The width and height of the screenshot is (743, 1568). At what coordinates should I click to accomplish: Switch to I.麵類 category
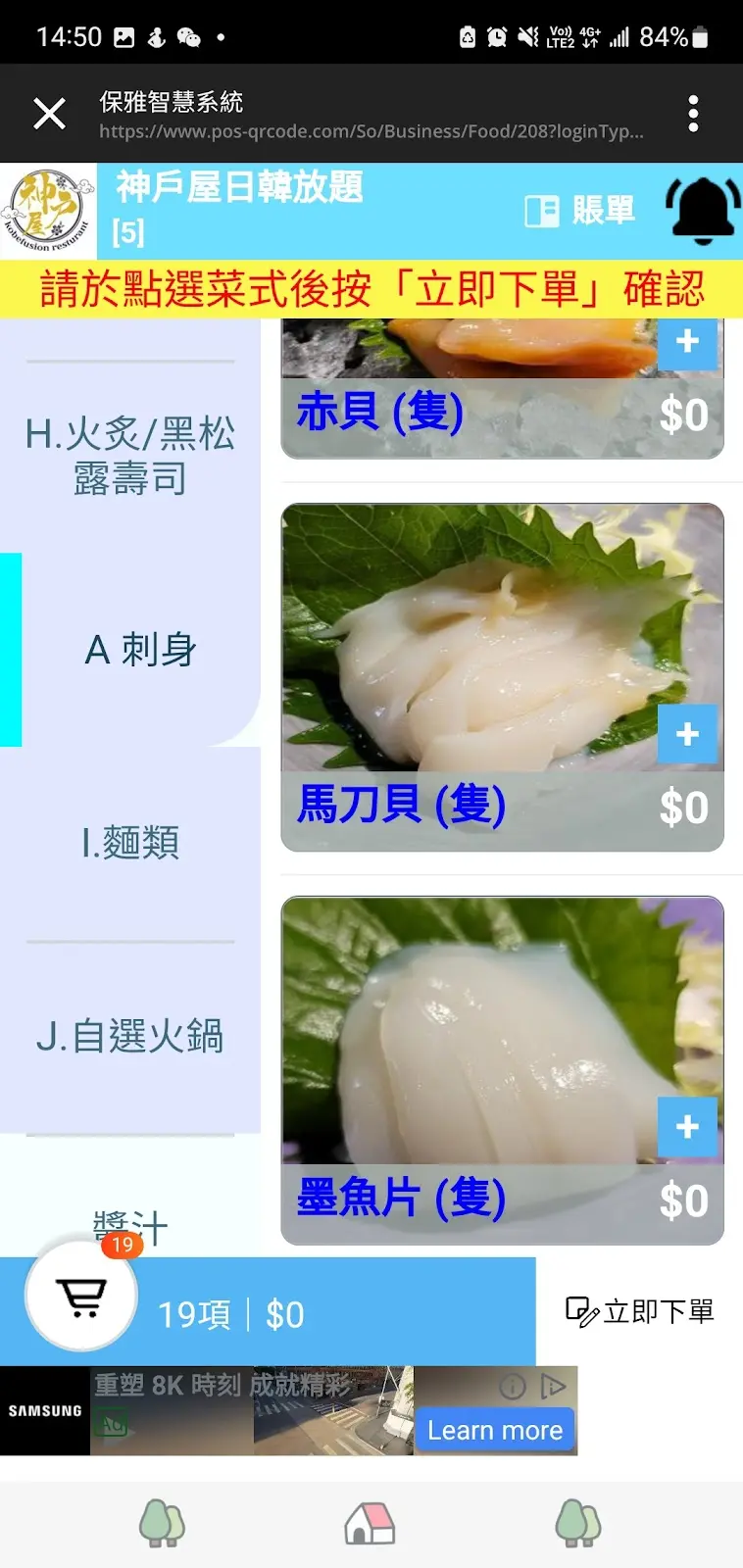(x=130, y=843)
